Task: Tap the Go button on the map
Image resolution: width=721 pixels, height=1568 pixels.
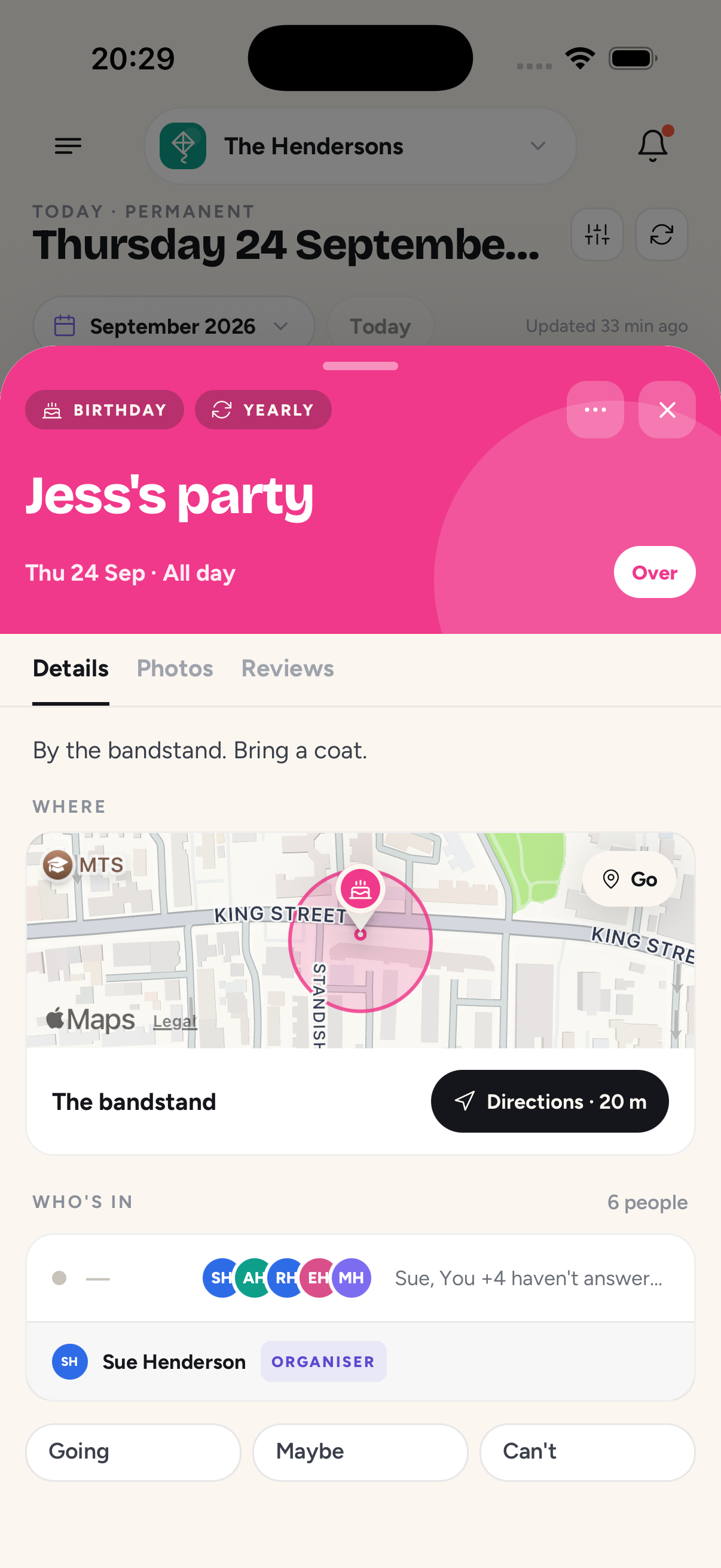Action: [629, 879]
